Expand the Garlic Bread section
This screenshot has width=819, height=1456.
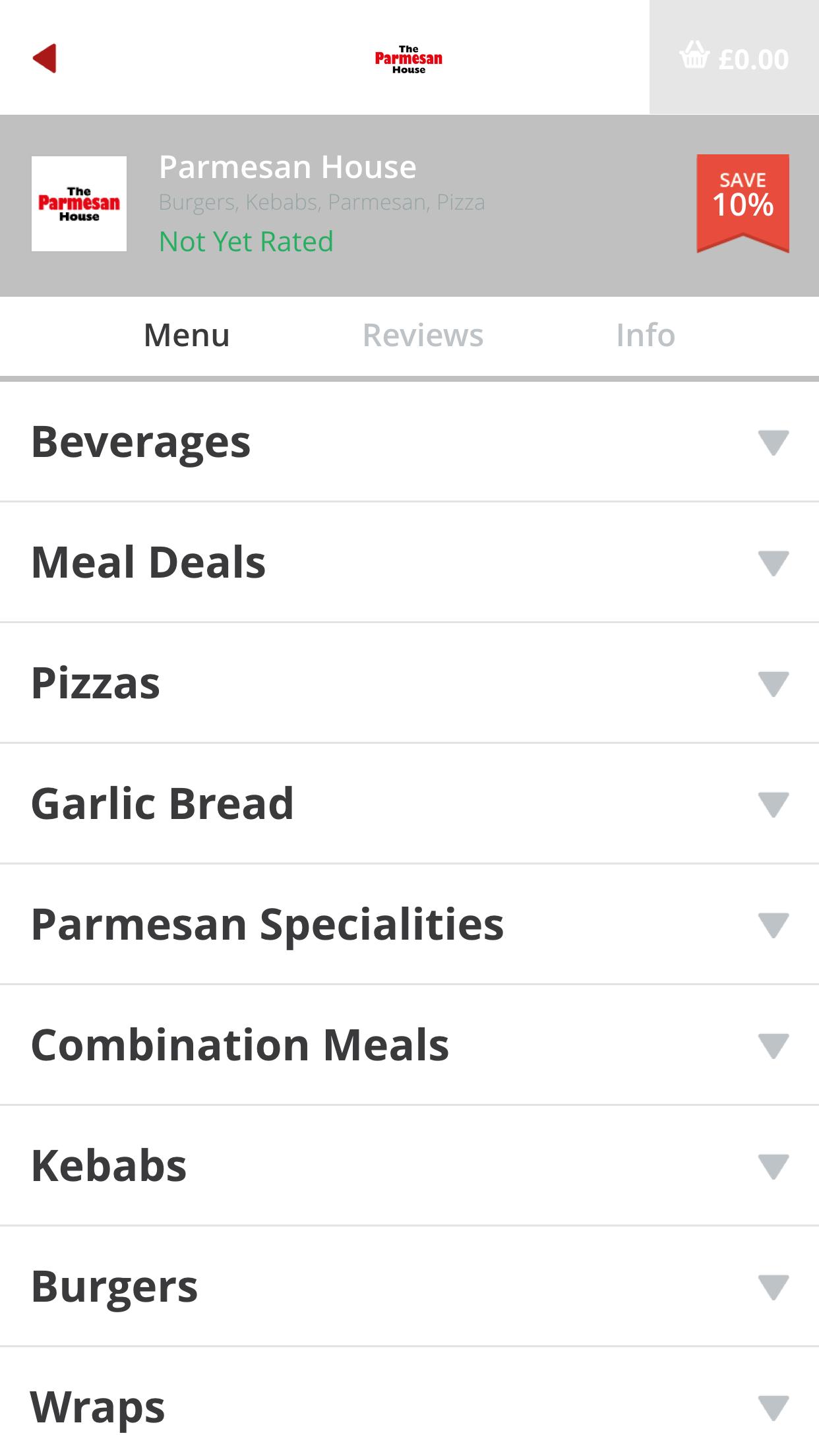coord(409,804)
